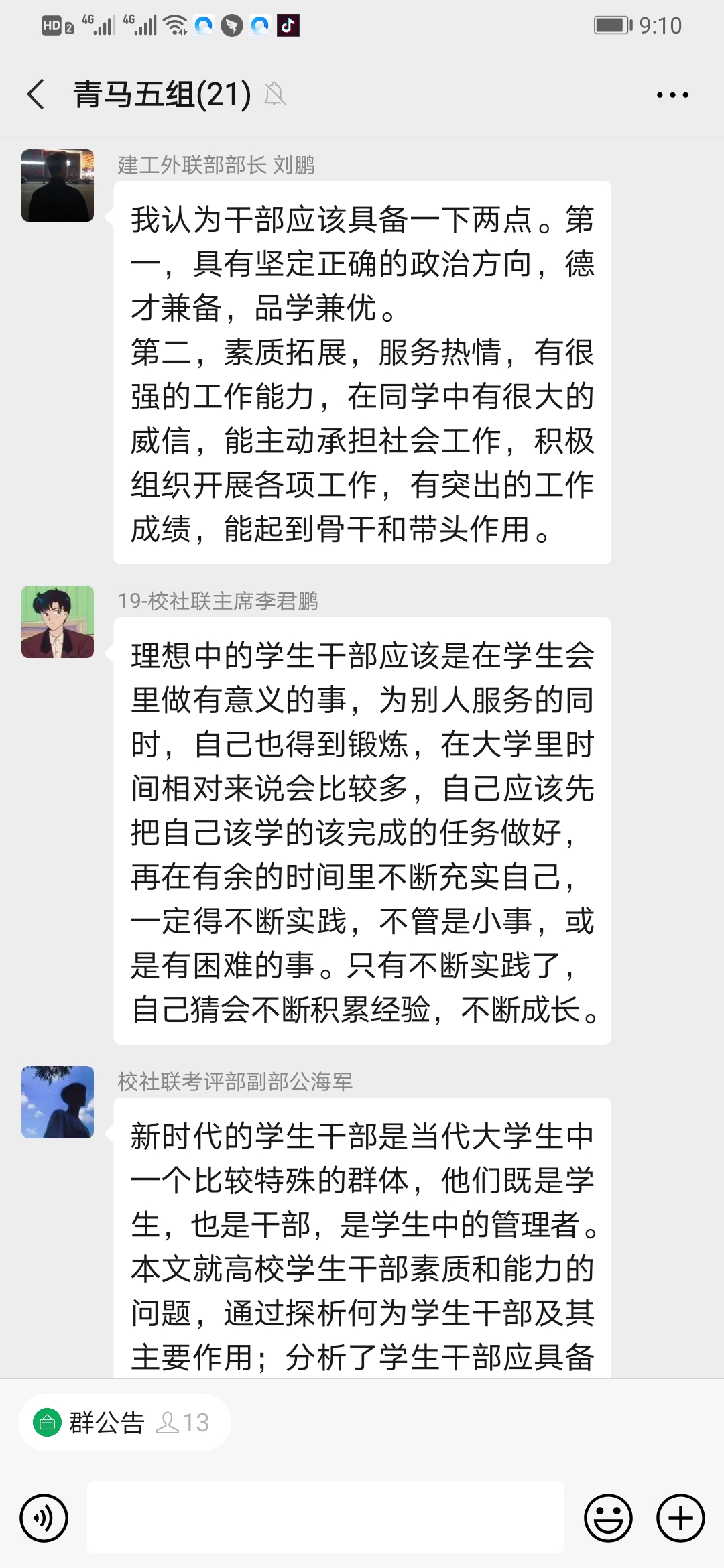Switch to voice message input

(44, 1518)
